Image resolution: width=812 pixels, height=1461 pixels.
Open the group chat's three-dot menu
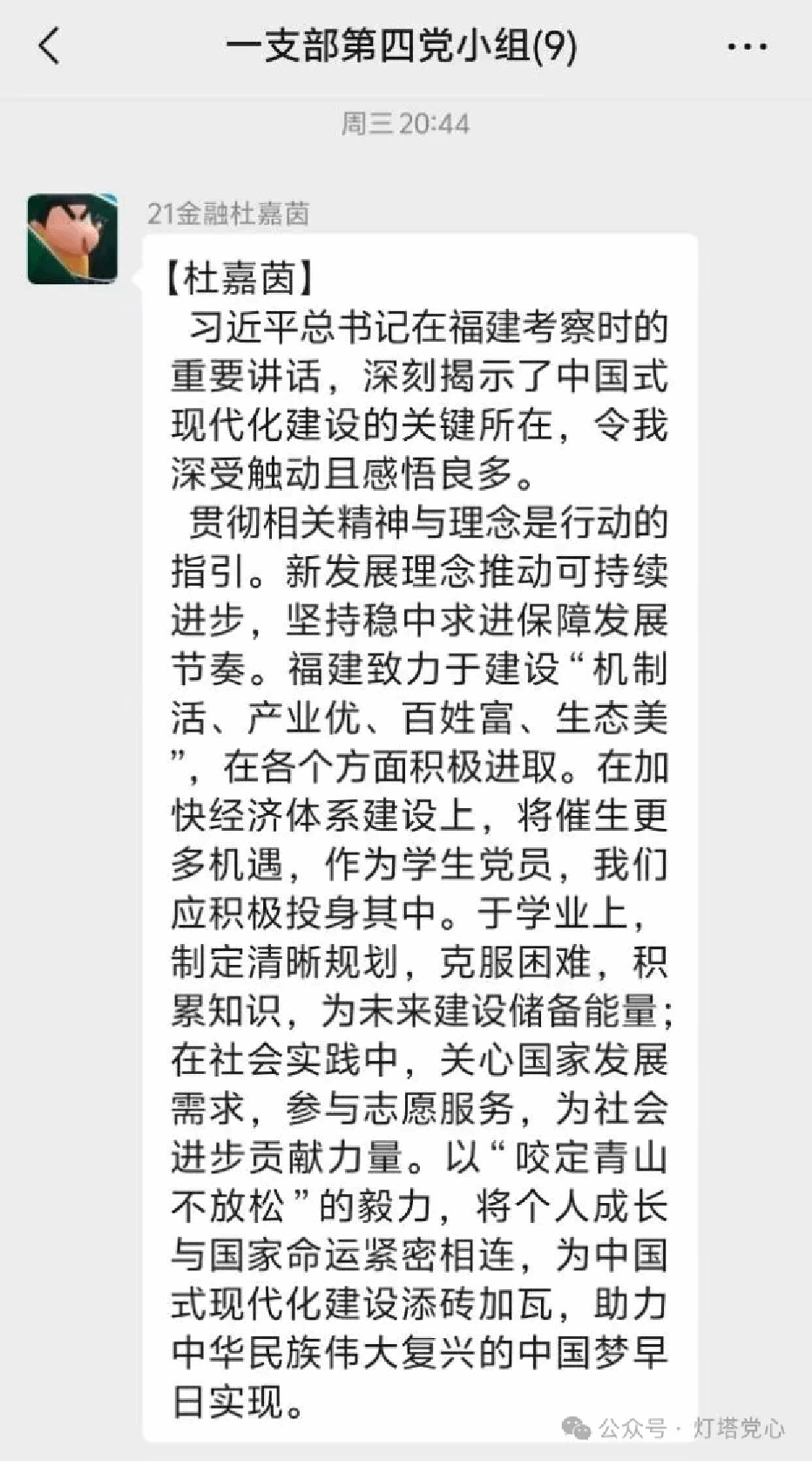[747, 47]
